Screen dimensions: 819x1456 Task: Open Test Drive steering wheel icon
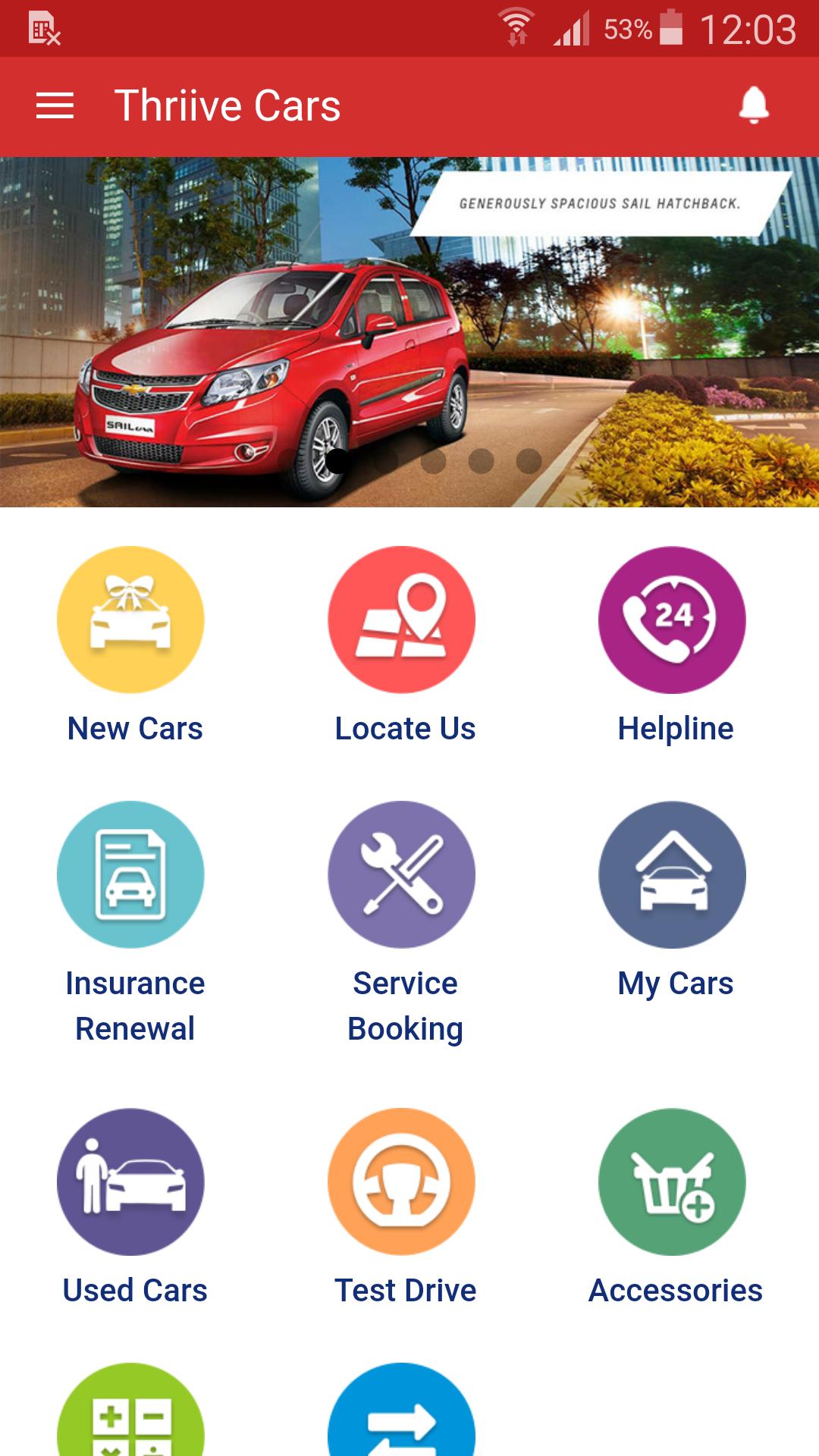(x=402, y=1181)
